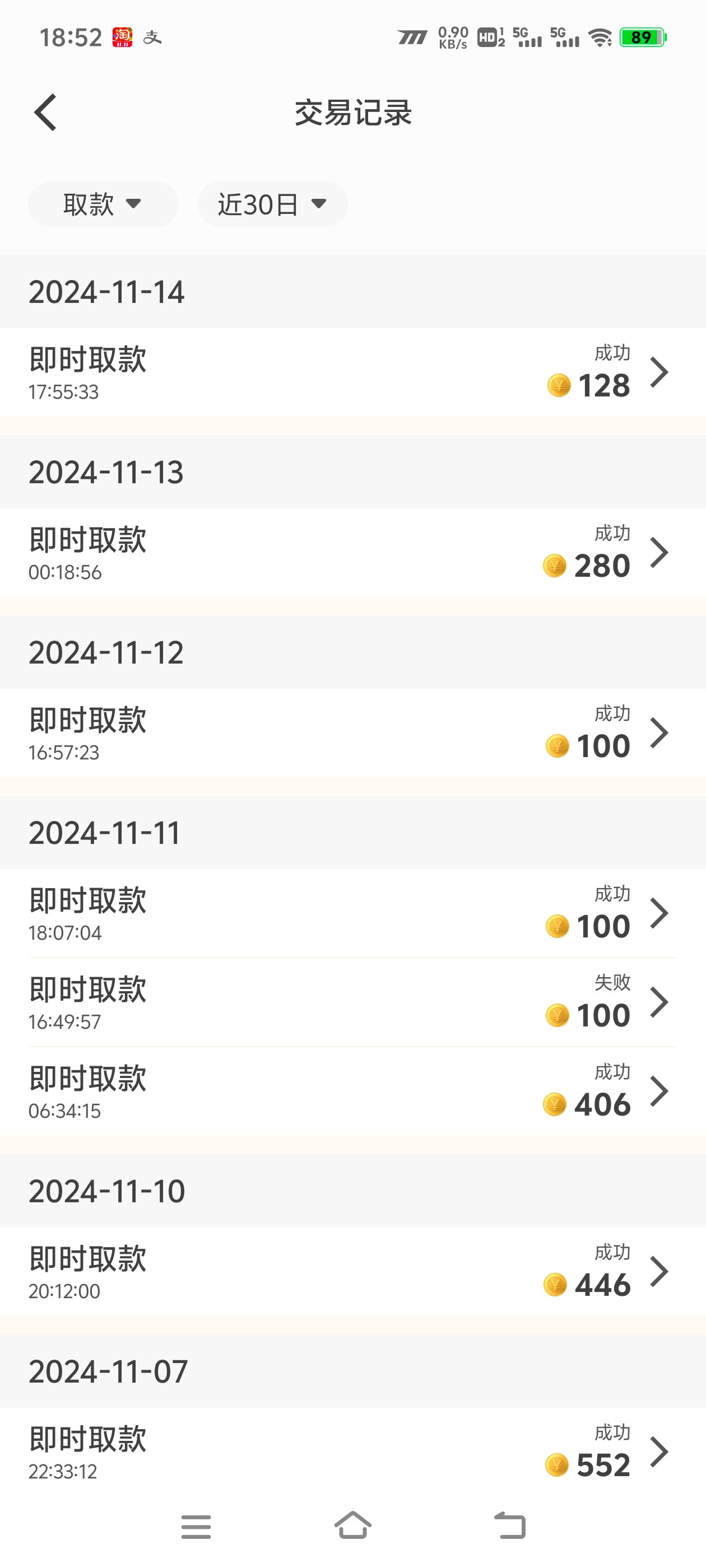Screen dimensions: 706x1568
Task: Open the 取款 transaction type dropdown
Action: pyautogui.click(x=103, y=204)
